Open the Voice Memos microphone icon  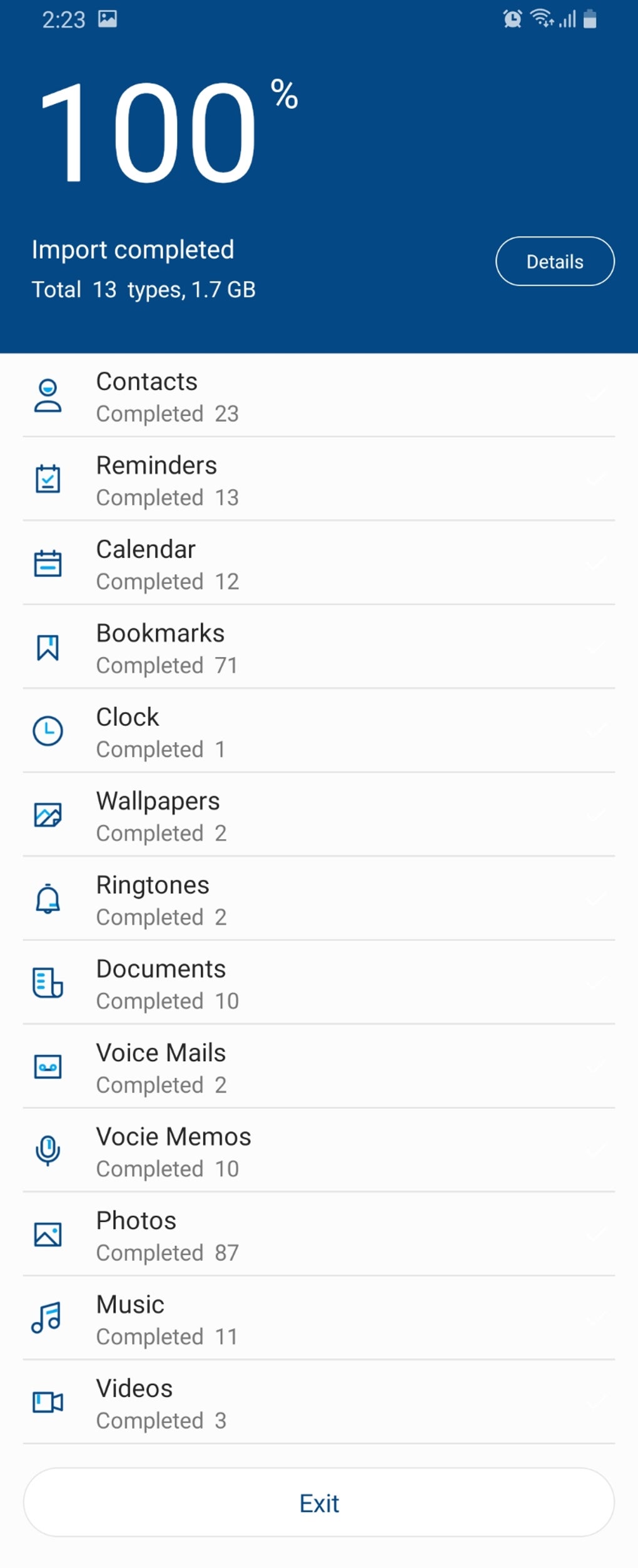tap(48, 1151)
